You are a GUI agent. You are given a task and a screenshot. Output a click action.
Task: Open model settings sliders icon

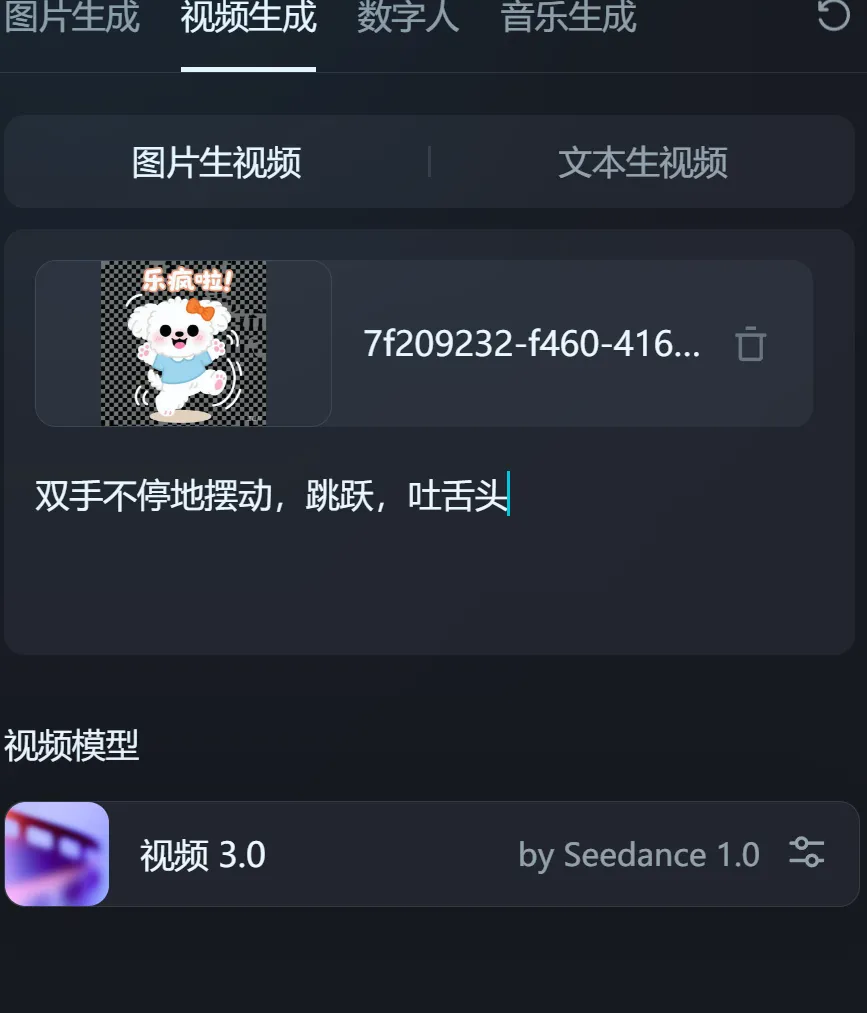[x=806, y=853]
